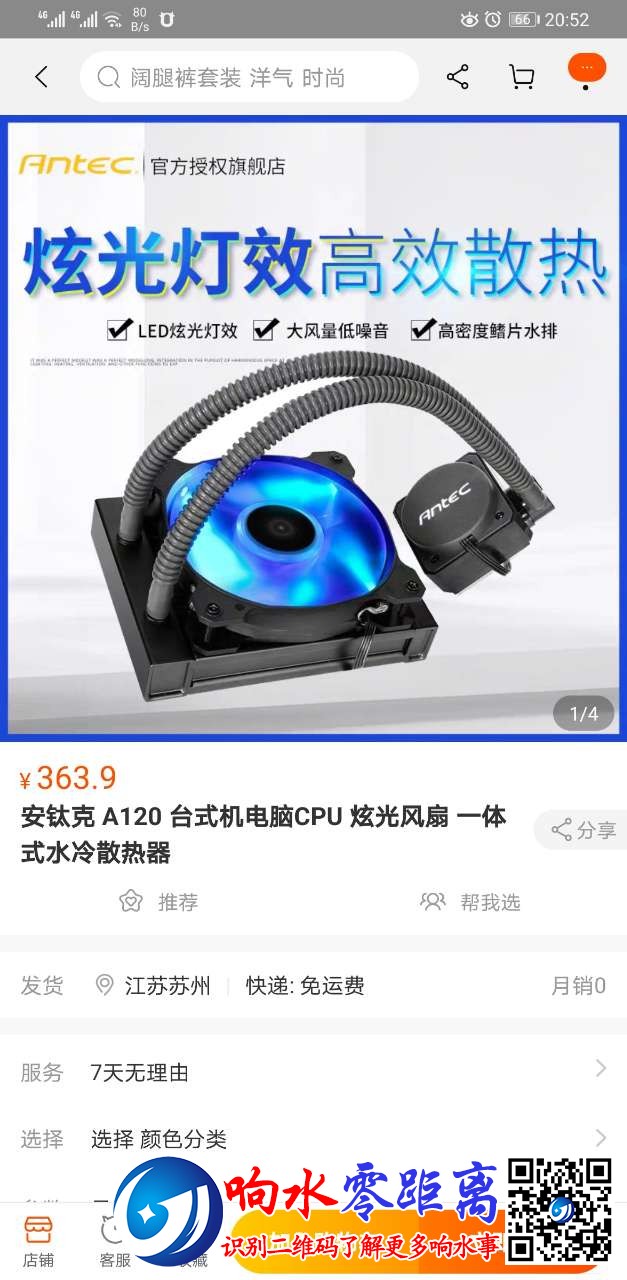Go back using the top arrow
Image resolution: width=627 pixels, height=1280 pixels.
pyautogui.click(x=41, y=77)
